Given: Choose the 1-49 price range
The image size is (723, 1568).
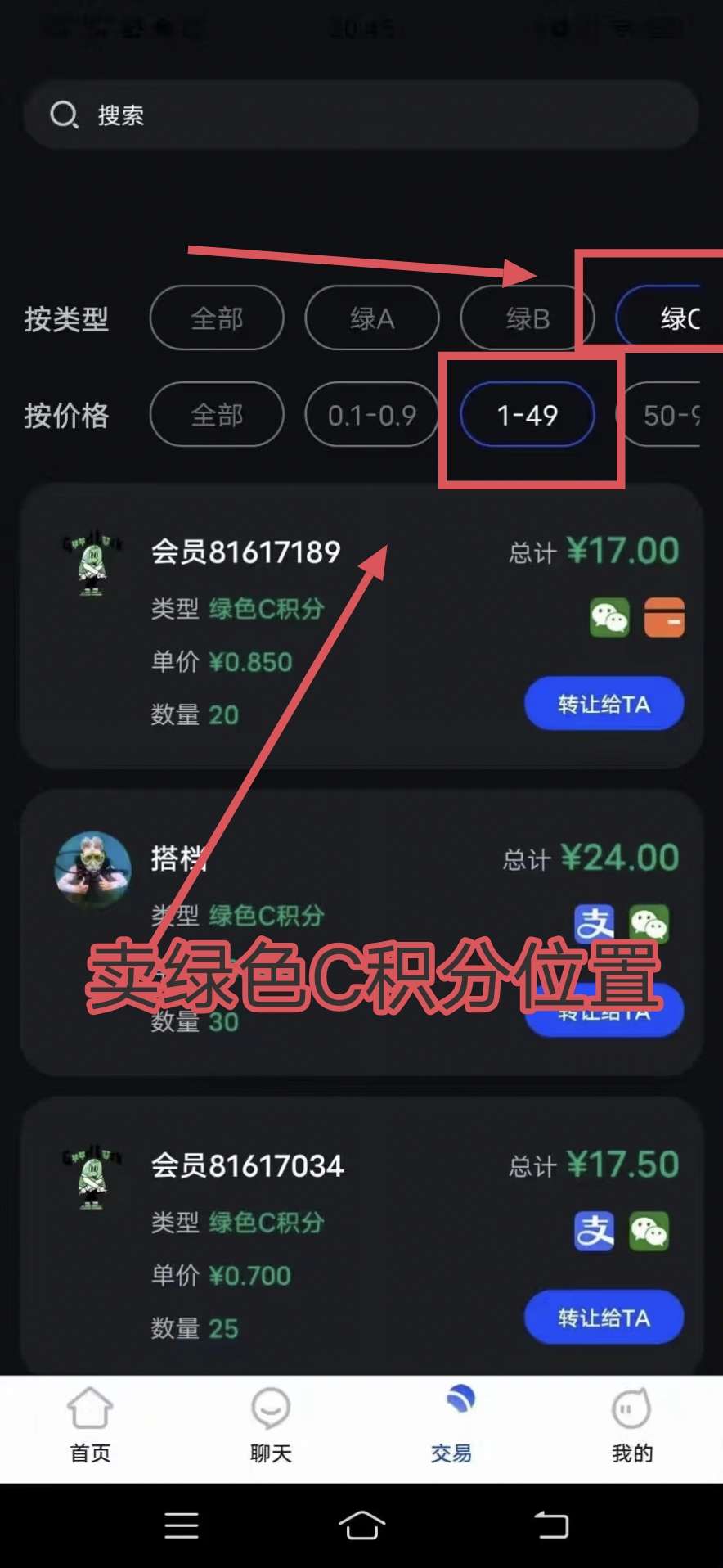Looking at the screenshot, I should point(528,415).
